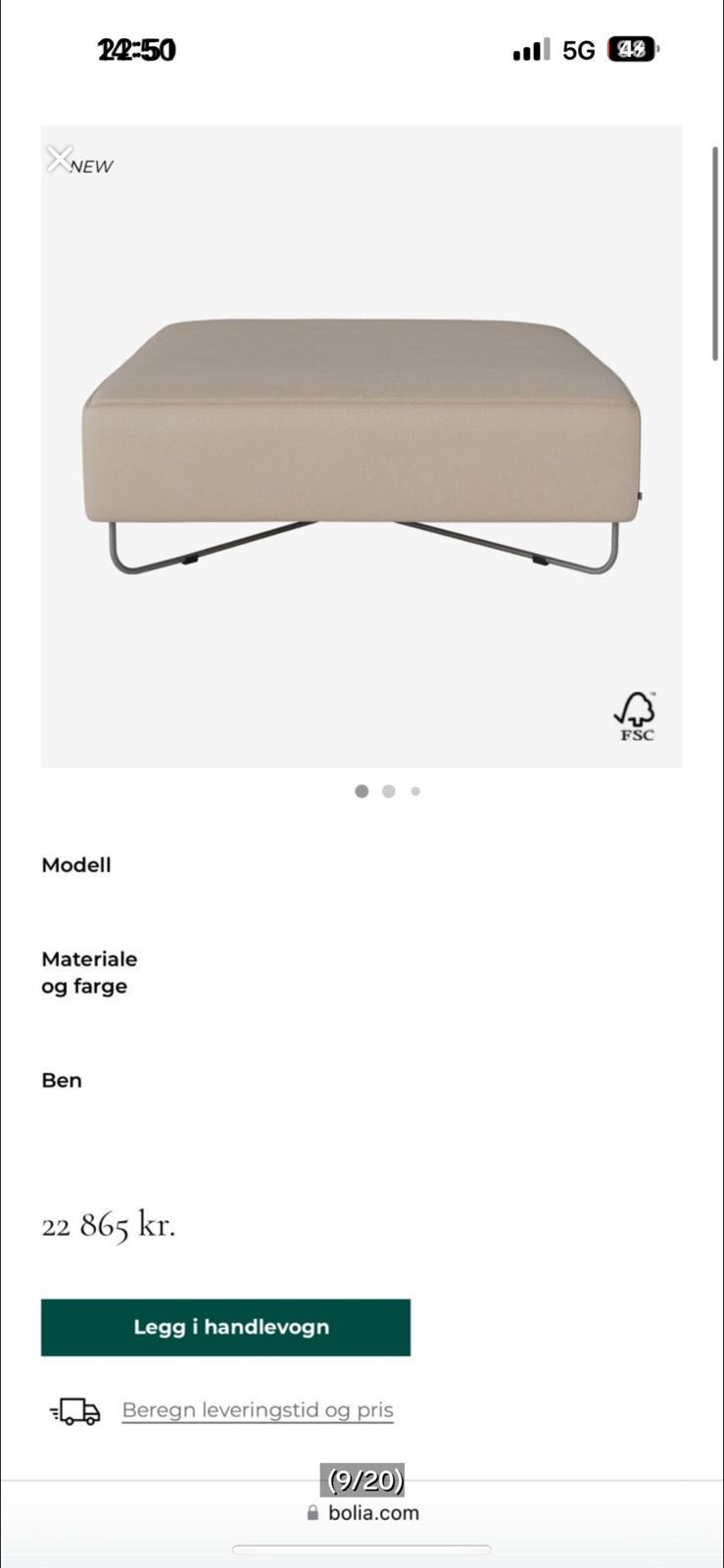Select the first carousel dot
Viewport: 724px width, 1568px height.
point(362,791)
